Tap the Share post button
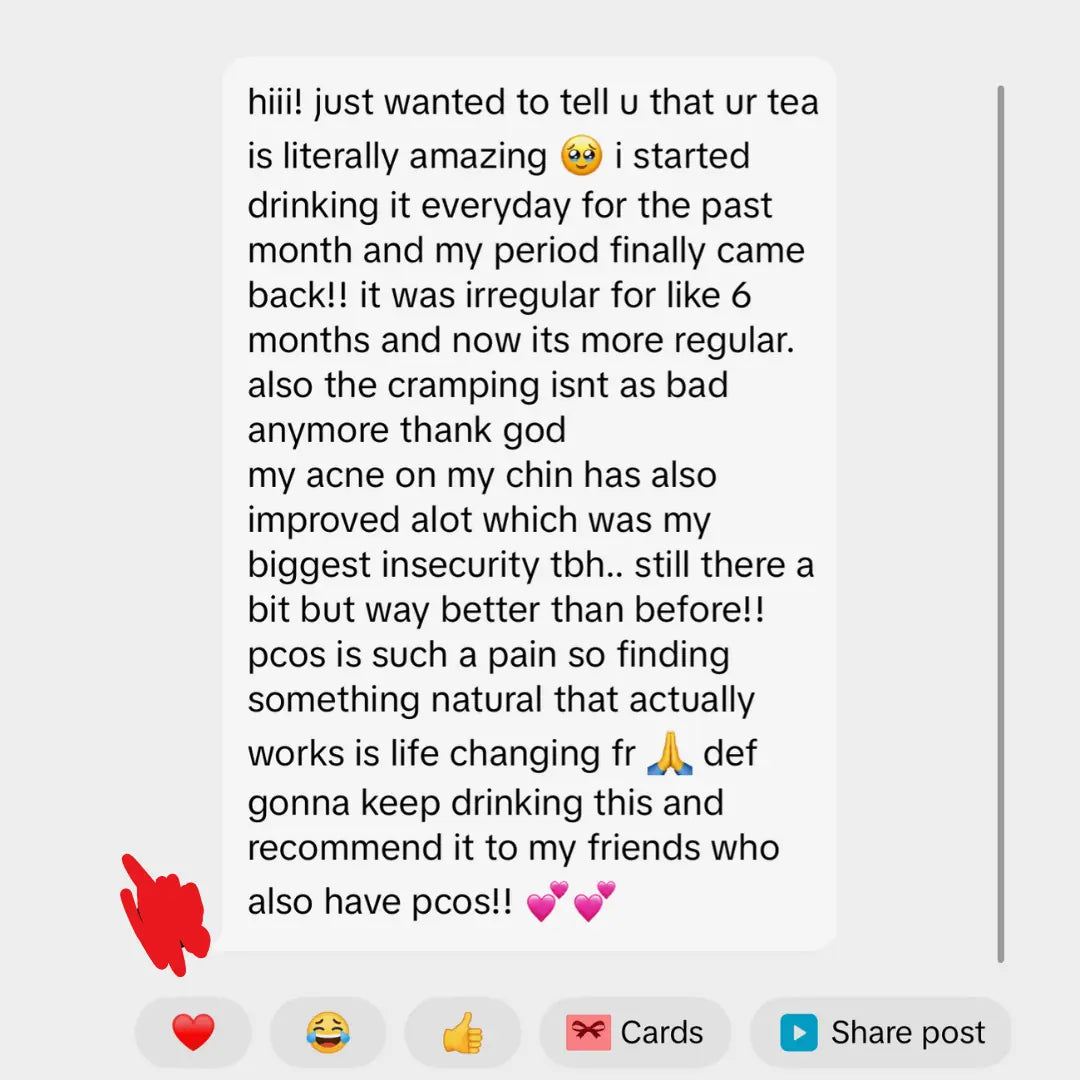 (x=881, y=1032)
